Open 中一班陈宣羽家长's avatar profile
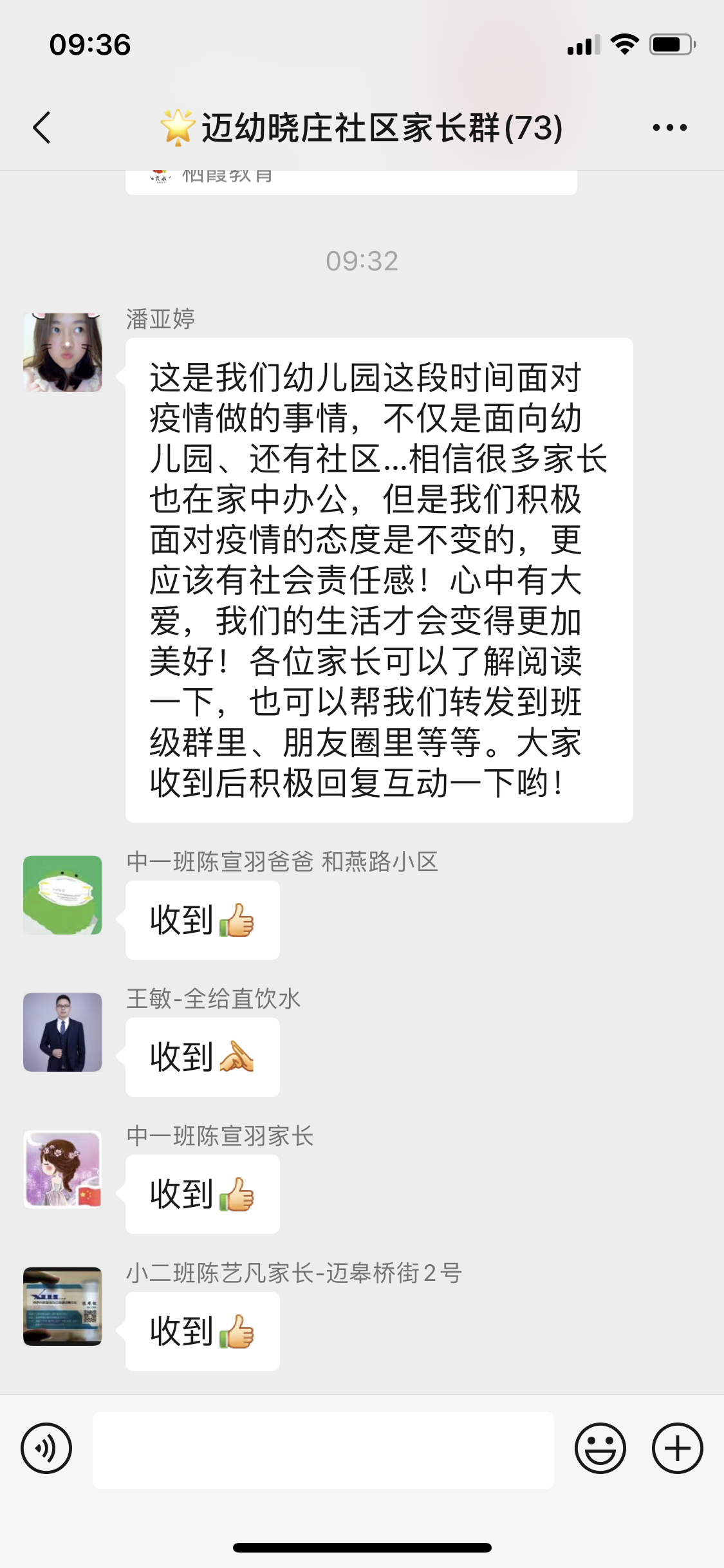 click(62, 1169)
